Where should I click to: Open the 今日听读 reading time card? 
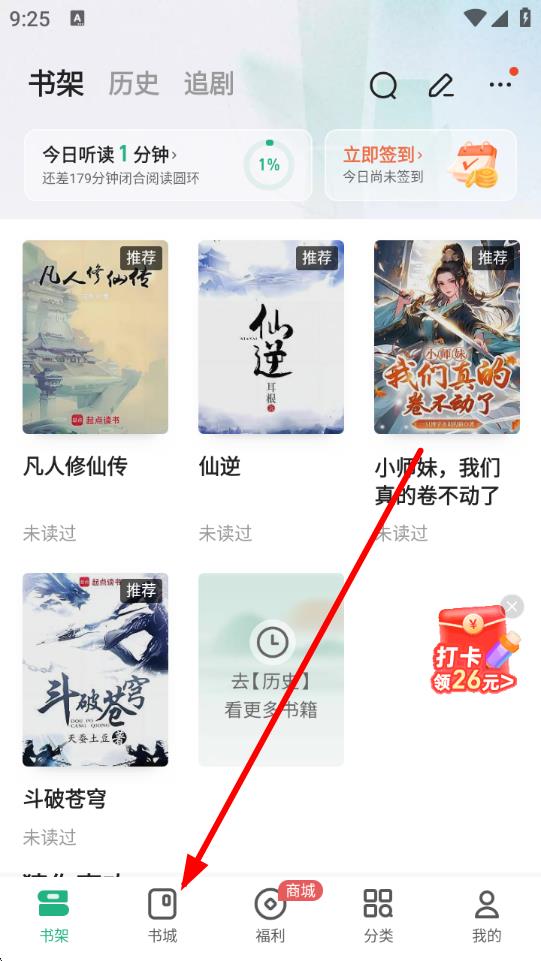(x=168, y=165)
